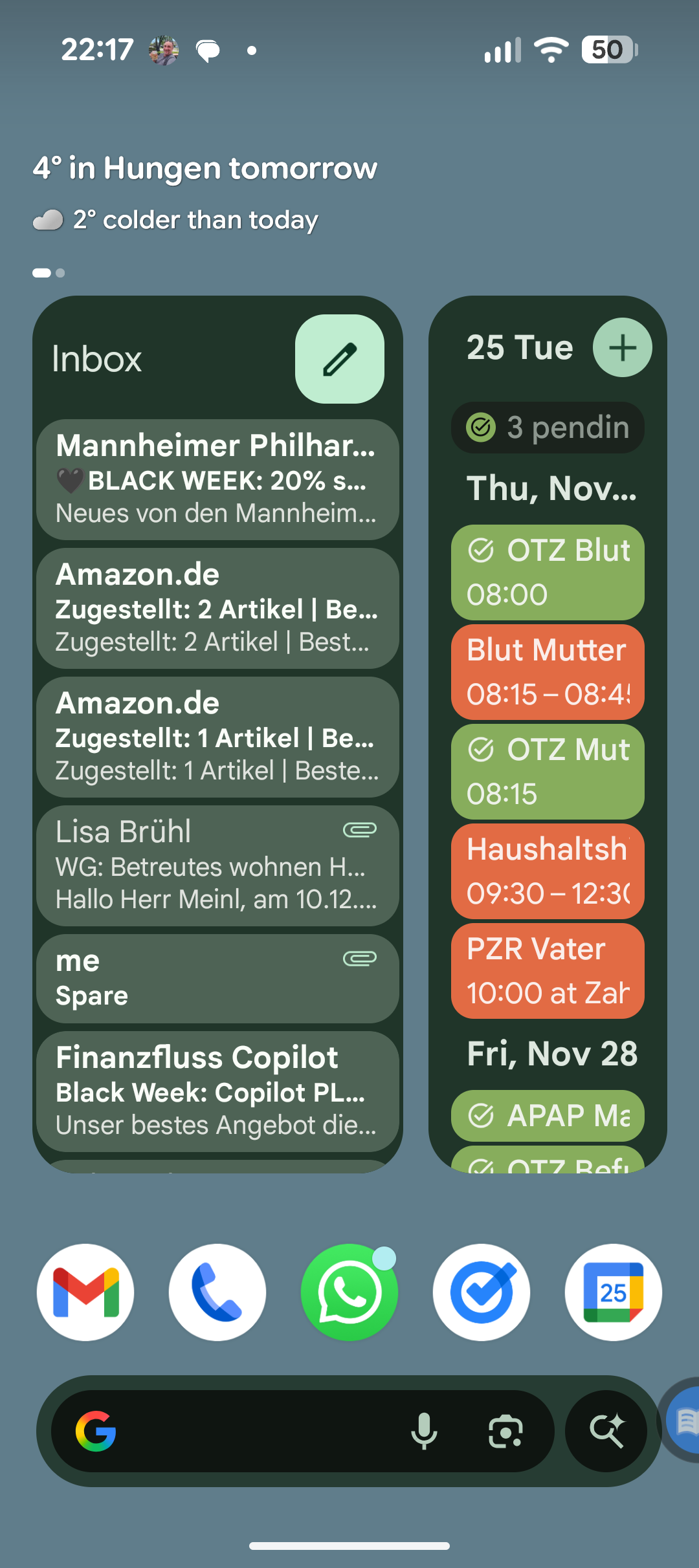Image resolution: width=699 pixels, height=1568 pixels.
Task: Launch the Gmail app
Action: (x=85, y=1292)
